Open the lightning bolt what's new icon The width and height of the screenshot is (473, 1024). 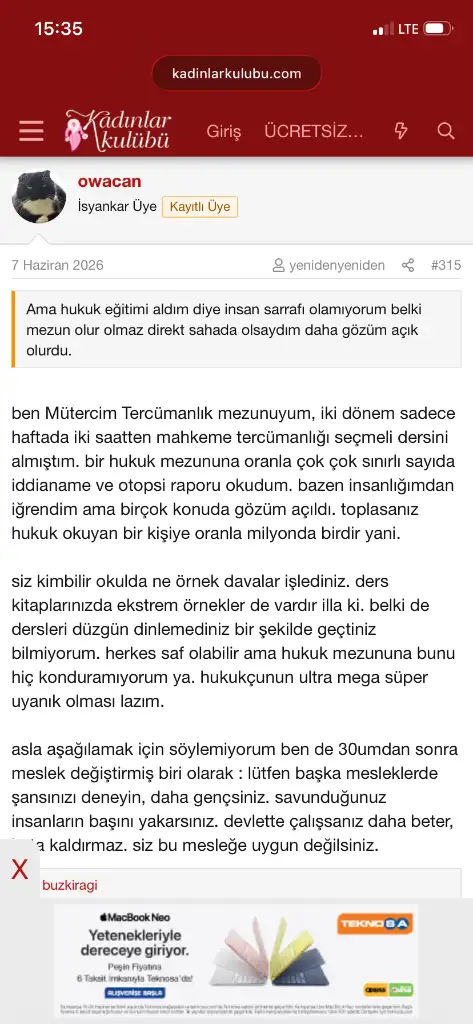(x=401, y=131)
